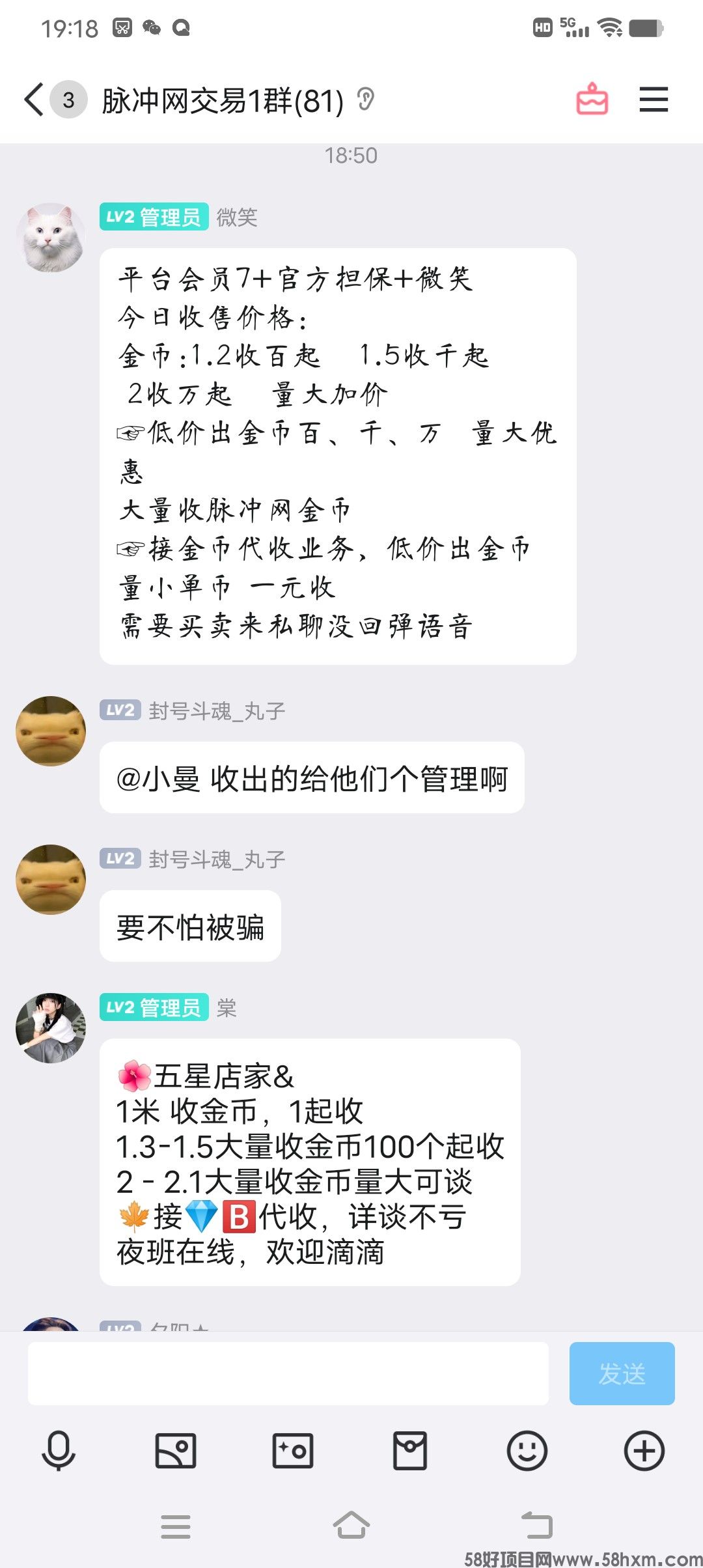Open the pink cake gift icon
The width and height of the screenshot is (703, 1568).
tap(592, 100)
